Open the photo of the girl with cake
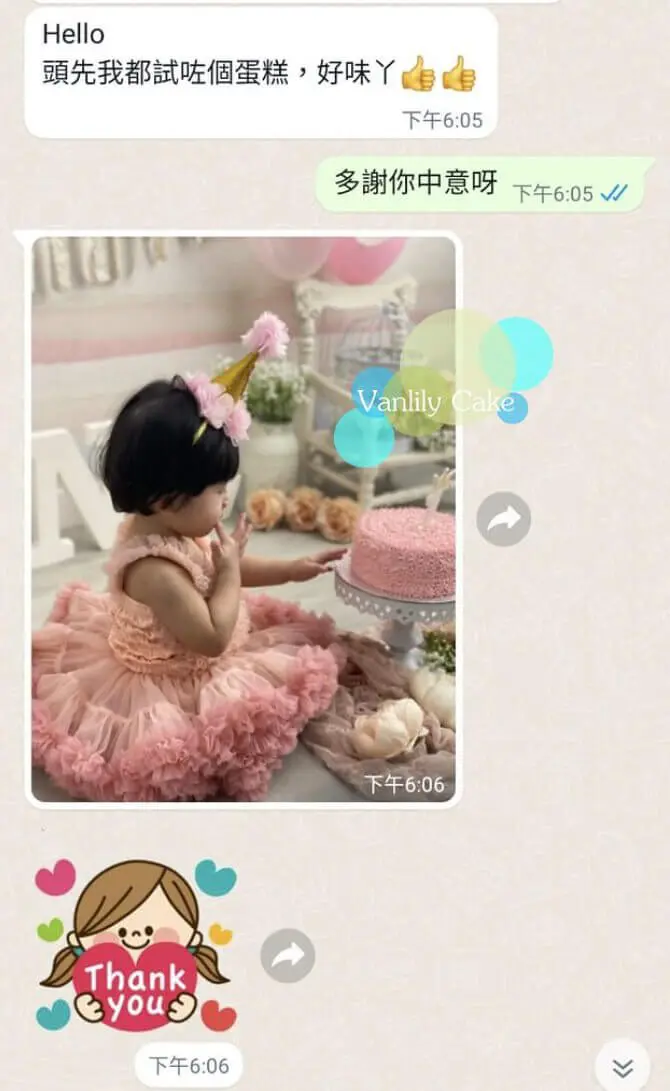Screen dimensions: 670x1091 (243, 520)
